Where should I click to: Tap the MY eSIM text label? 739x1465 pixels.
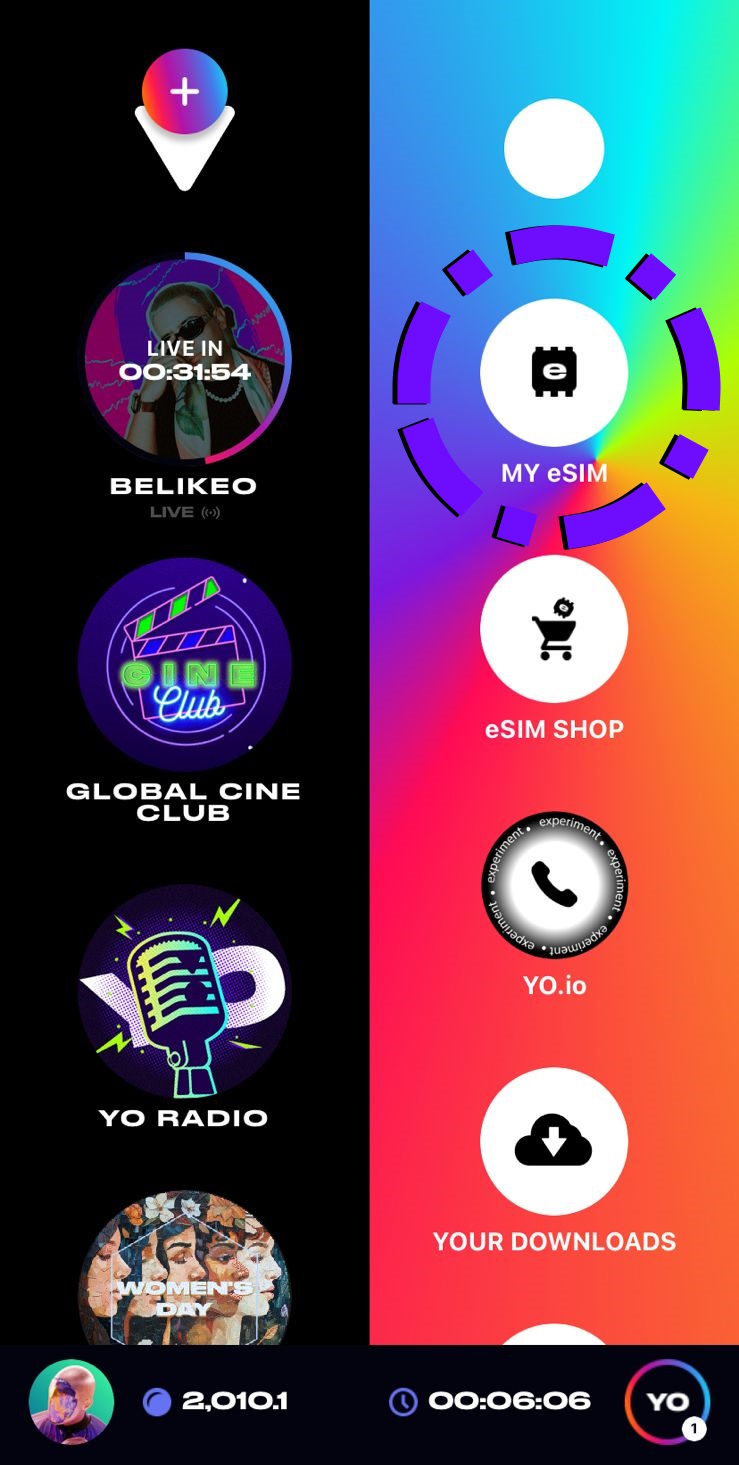click(x=554, y=473)
